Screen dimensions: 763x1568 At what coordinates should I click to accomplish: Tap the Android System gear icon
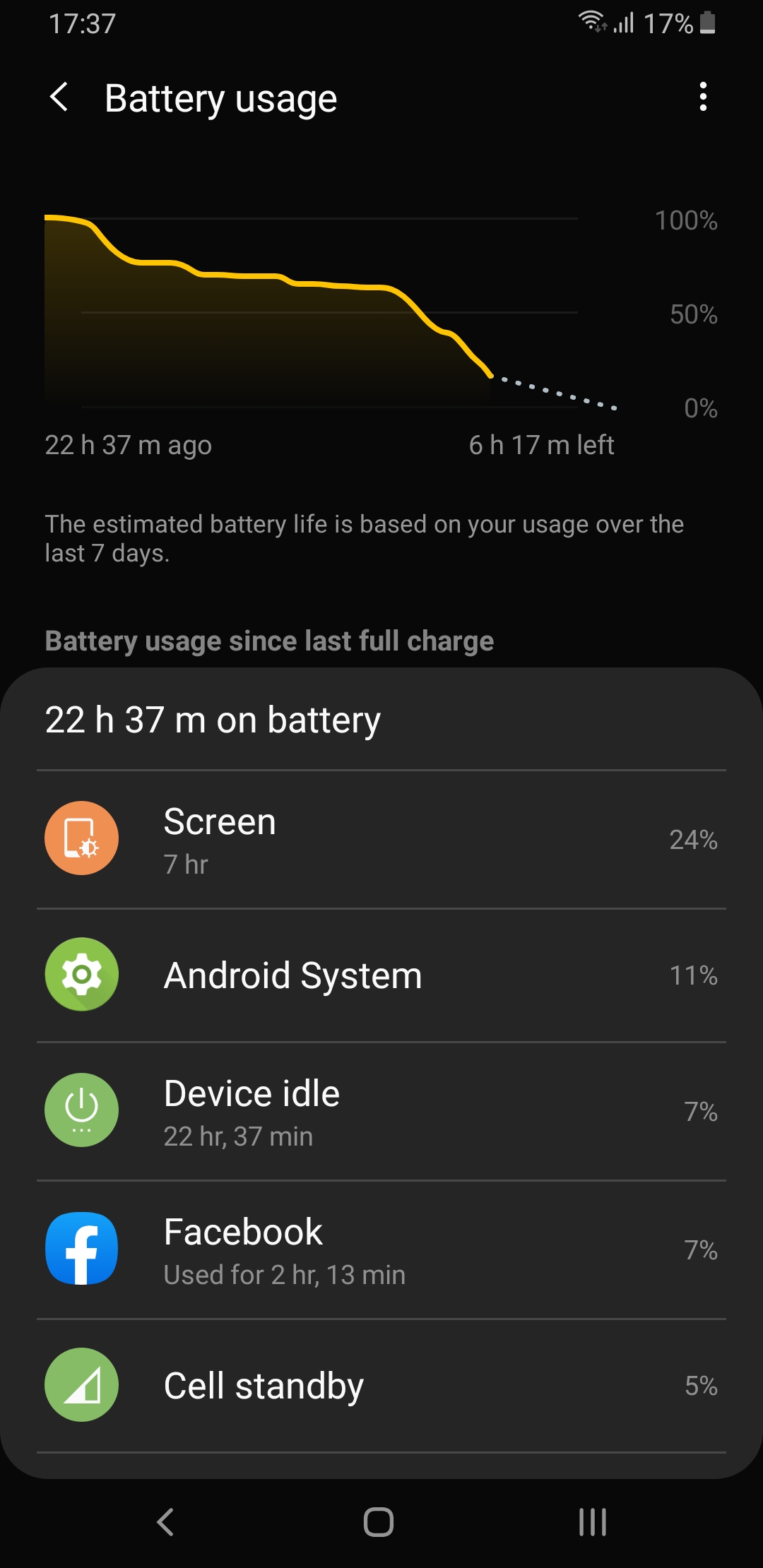tap(81, 975)
